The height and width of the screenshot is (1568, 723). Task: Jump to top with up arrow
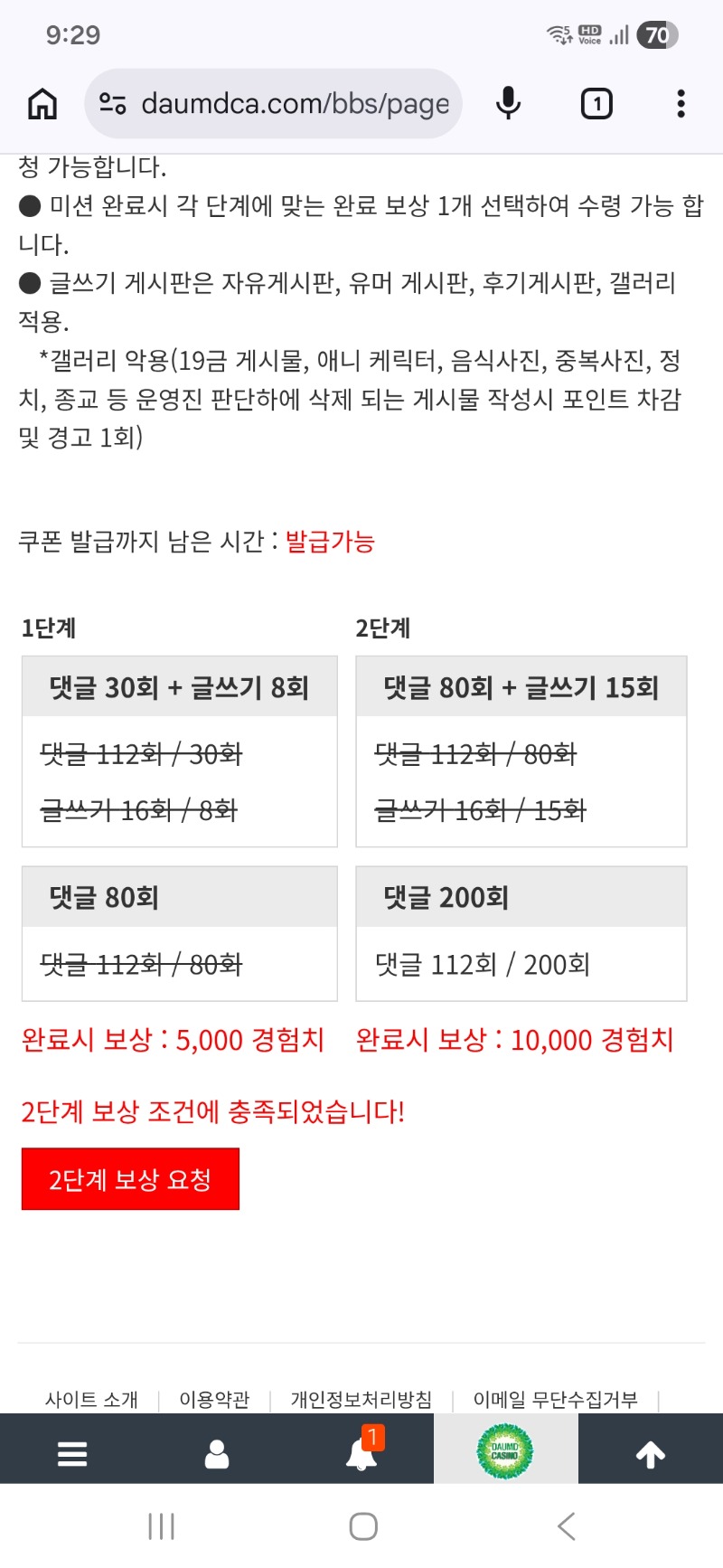point(651,1454)
